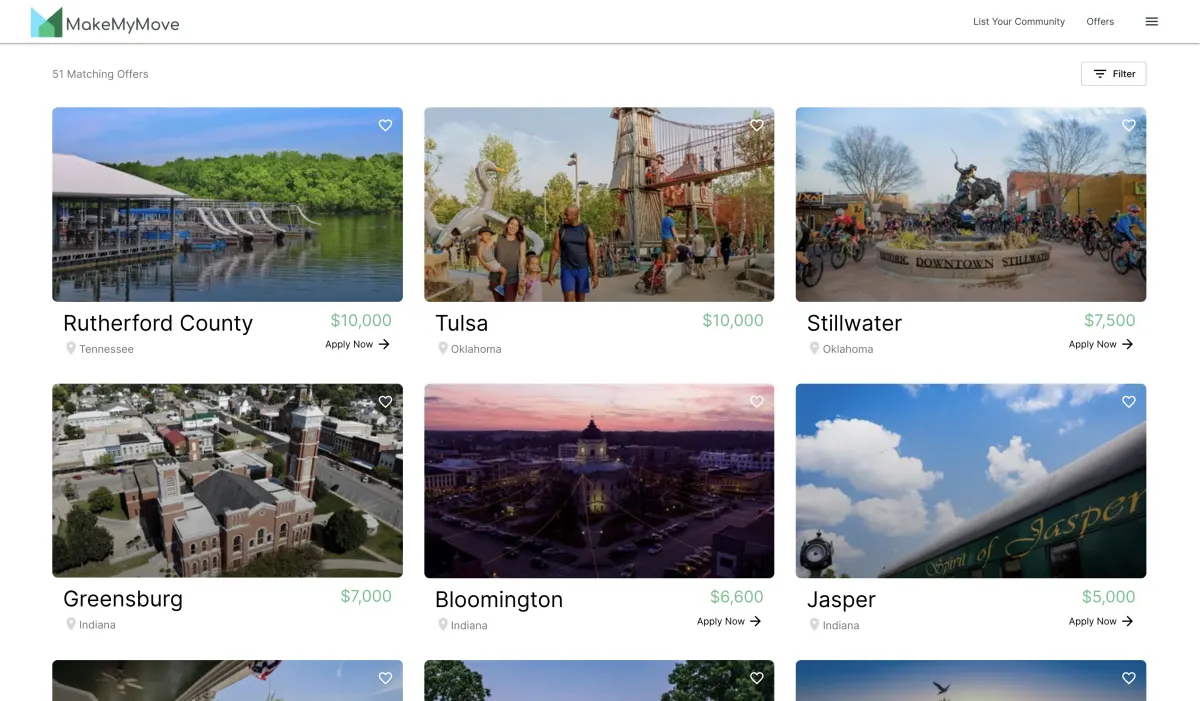Save Stillwater with the heart icon

click(x=1129, y=126)
